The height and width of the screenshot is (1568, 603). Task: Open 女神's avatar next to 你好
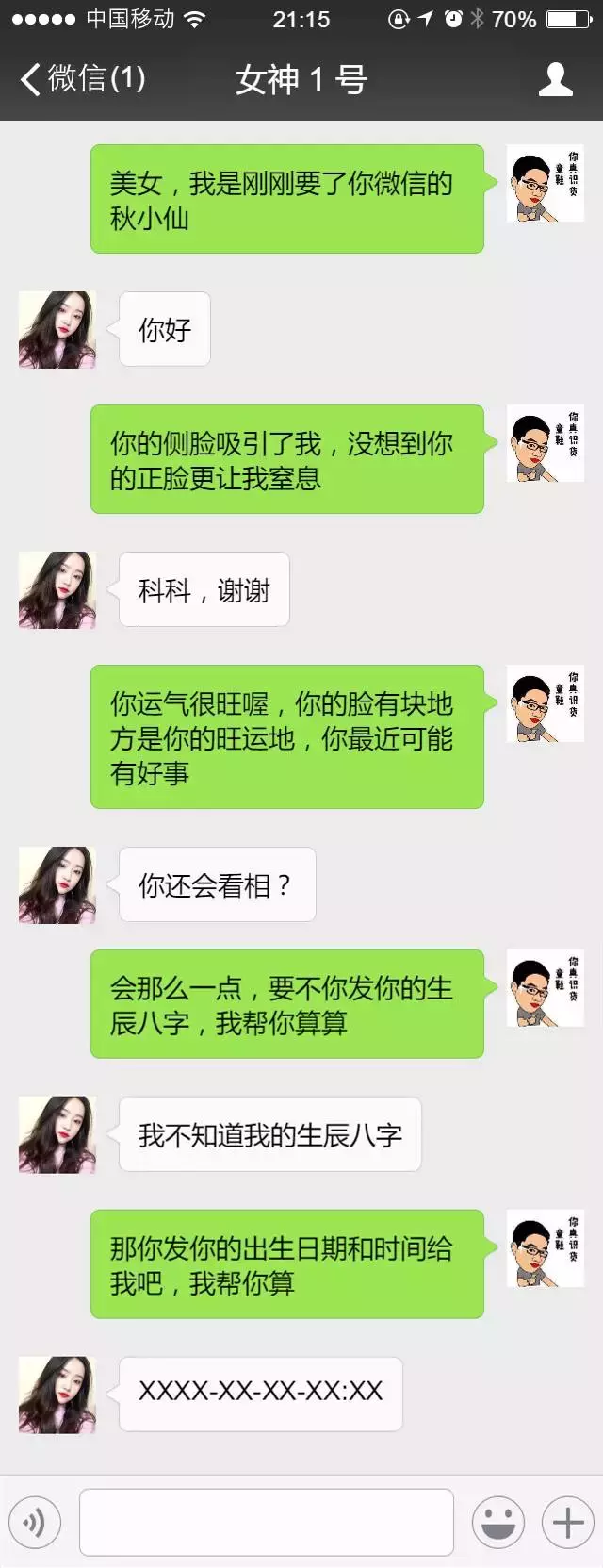[x=57, y=329]
